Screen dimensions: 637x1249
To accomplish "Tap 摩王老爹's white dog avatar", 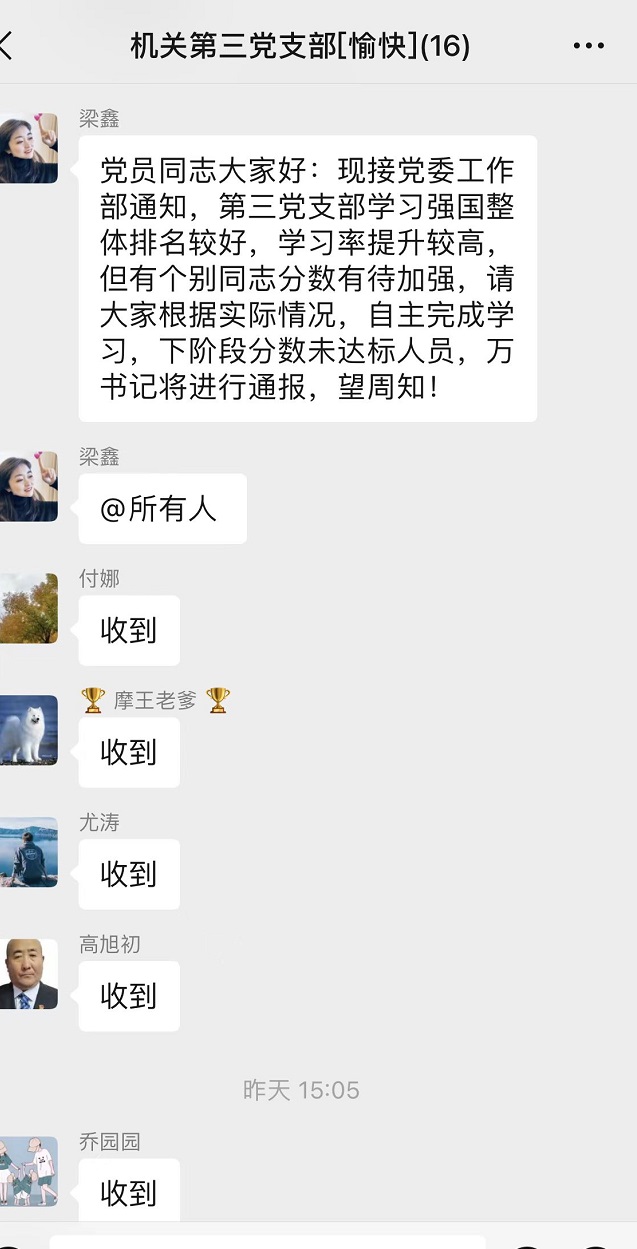I will (27, 730).
